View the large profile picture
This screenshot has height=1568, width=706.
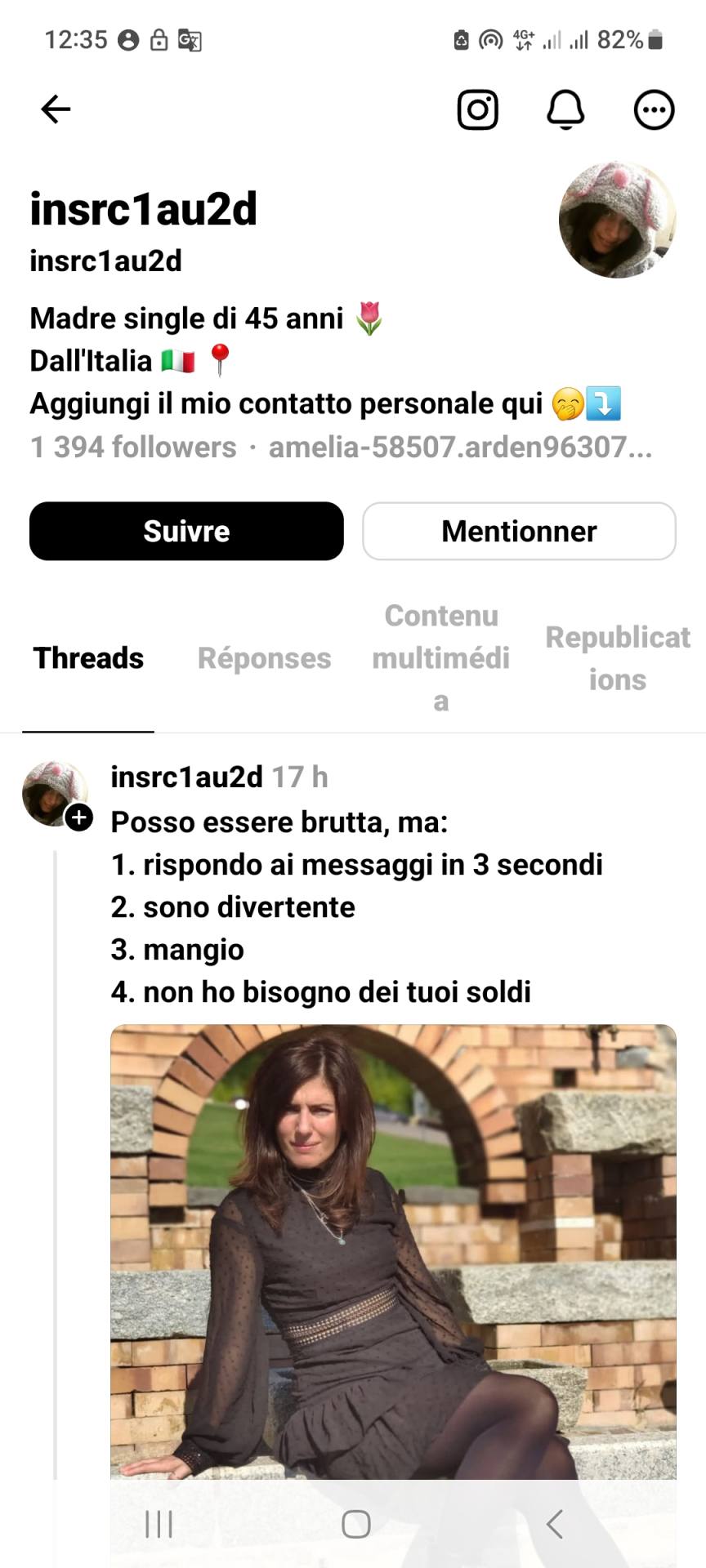click(x=618, y=220)
